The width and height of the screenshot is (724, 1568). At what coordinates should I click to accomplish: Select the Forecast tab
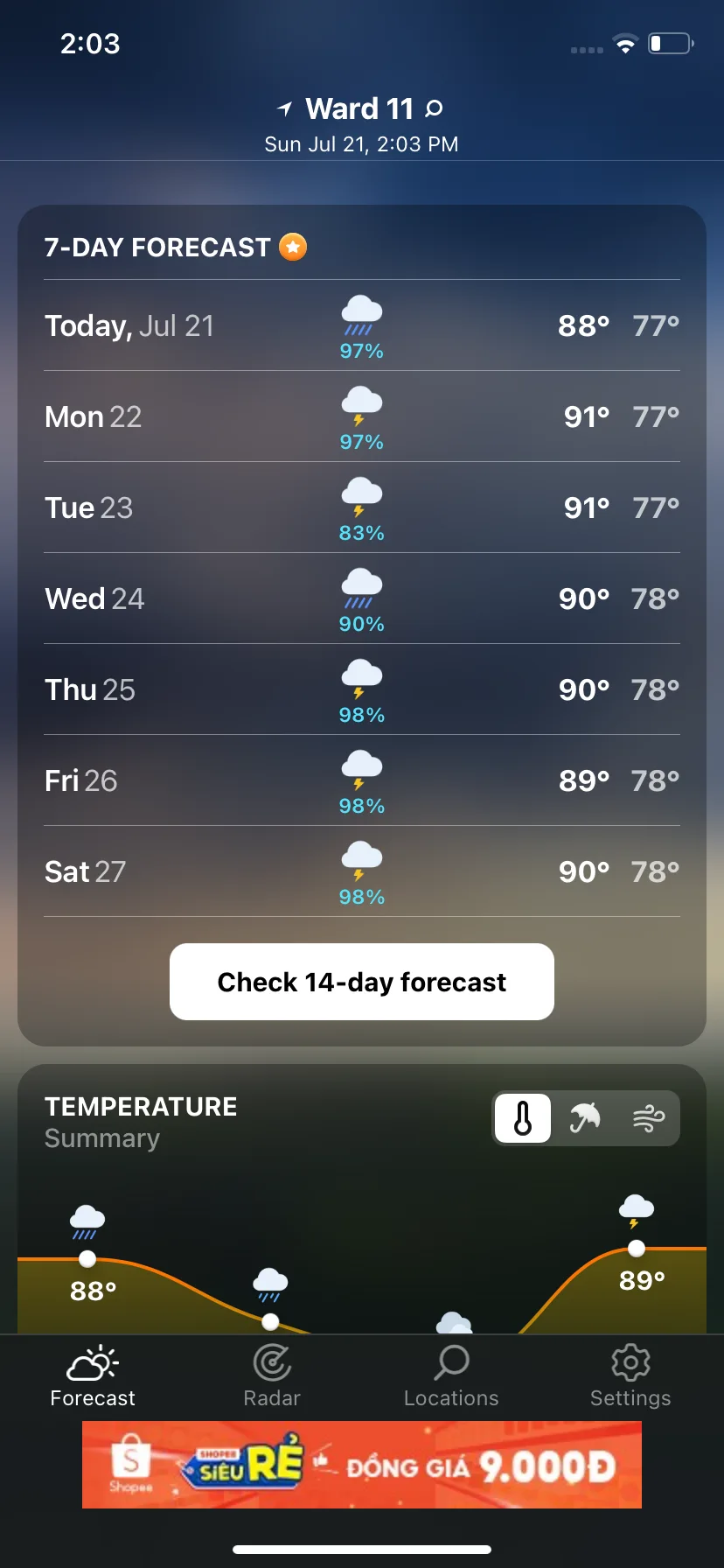coord(93,1375)
